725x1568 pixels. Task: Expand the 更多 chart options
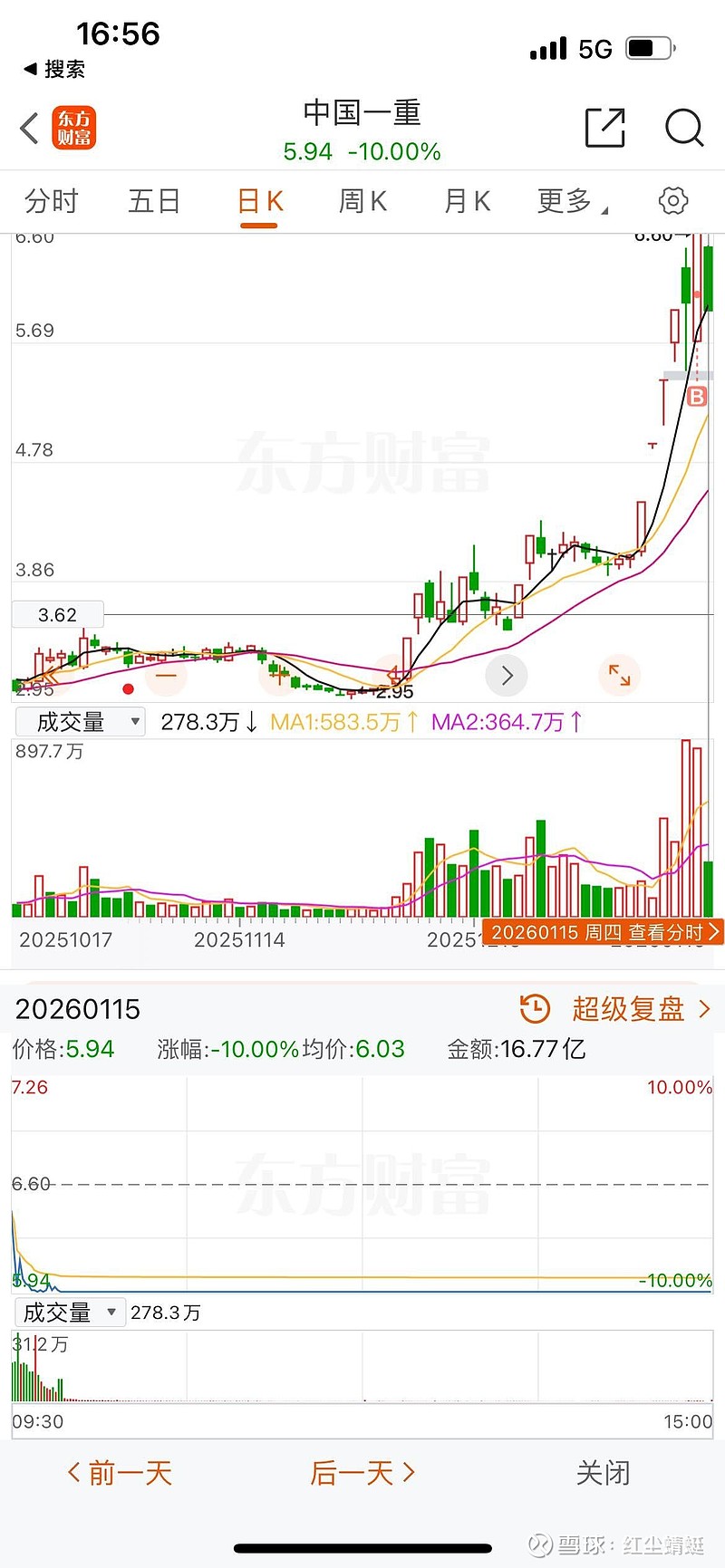point(571,201)
